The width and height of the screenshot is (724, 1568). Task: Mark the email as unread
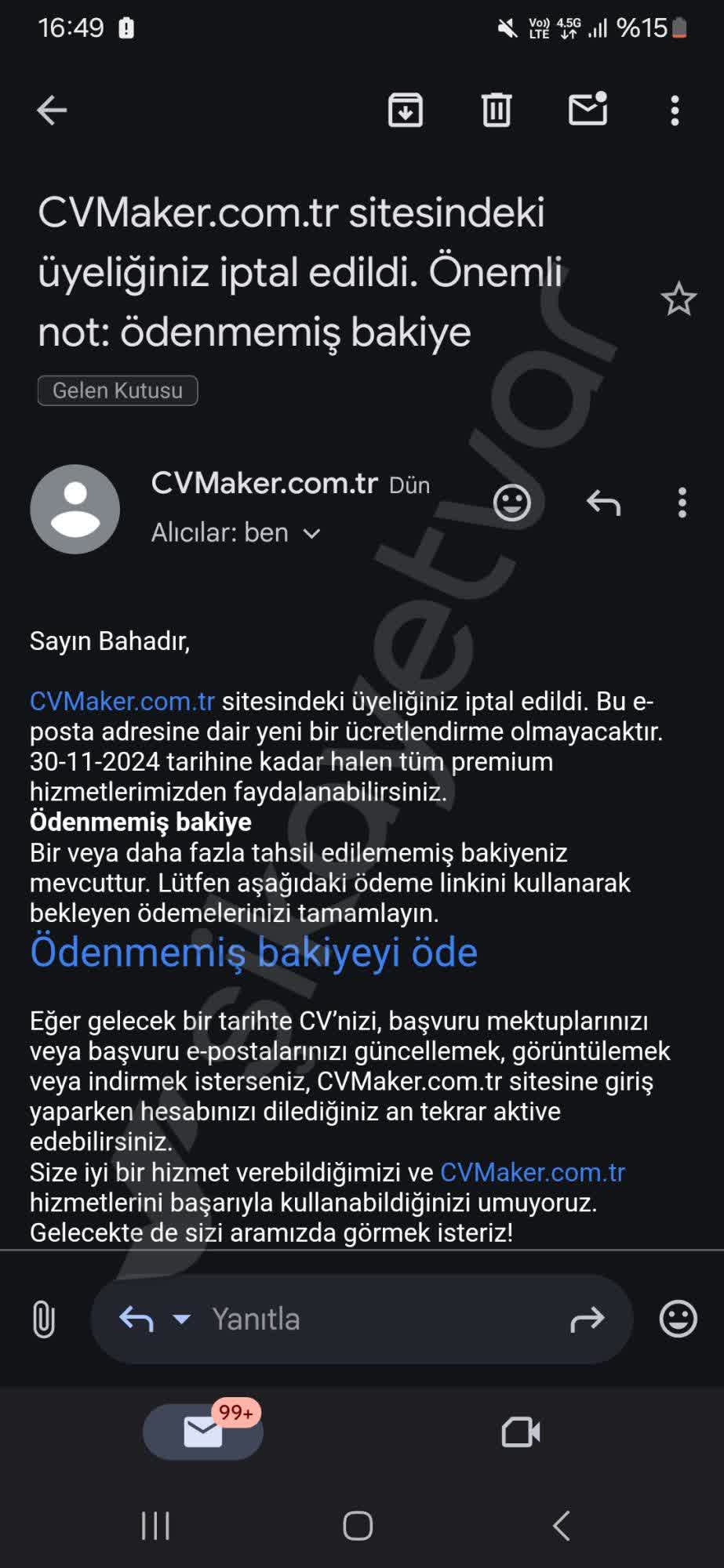click(x=589, y=111)
